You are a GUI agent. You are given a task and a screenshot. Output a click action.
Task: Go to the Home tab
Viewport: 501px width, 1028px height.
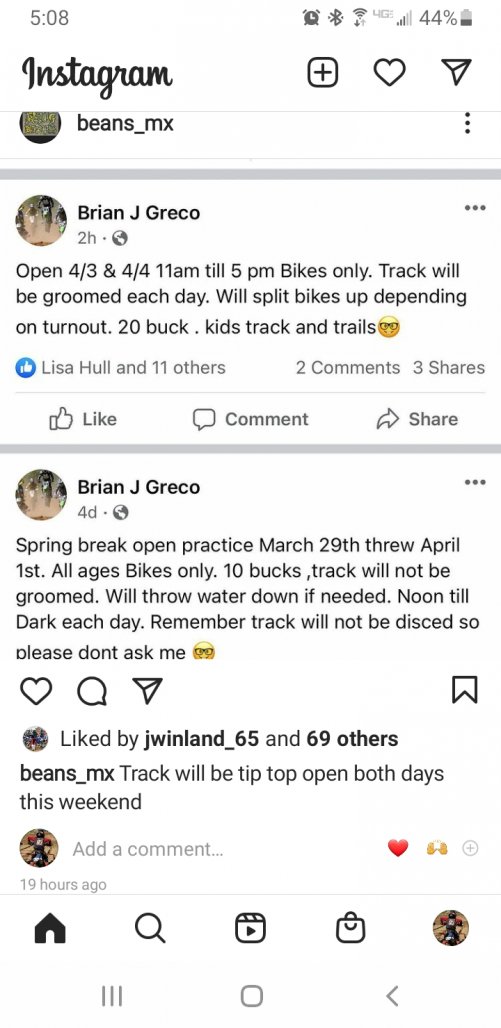pyautogui.click(x=50, y=928)
